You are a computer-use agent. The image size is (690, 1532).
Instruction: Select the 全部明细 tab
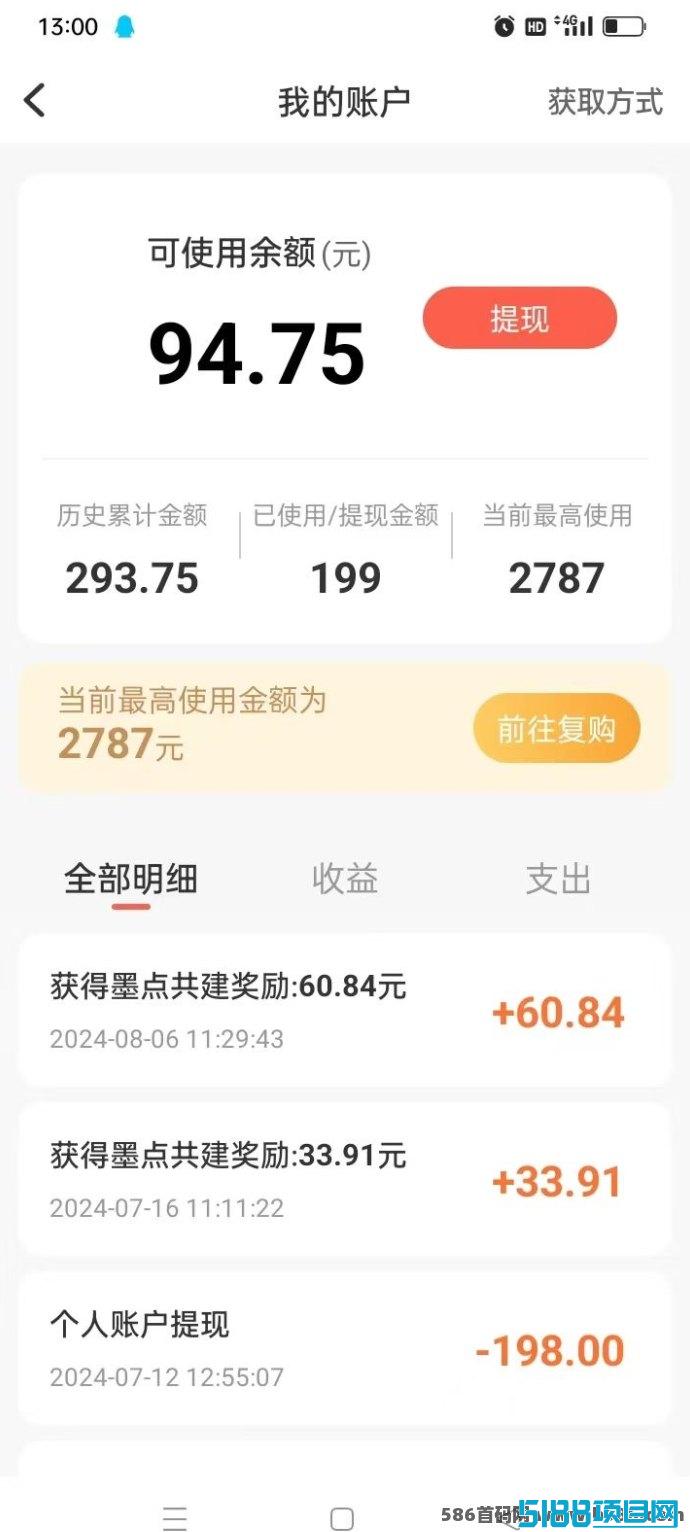131,879
